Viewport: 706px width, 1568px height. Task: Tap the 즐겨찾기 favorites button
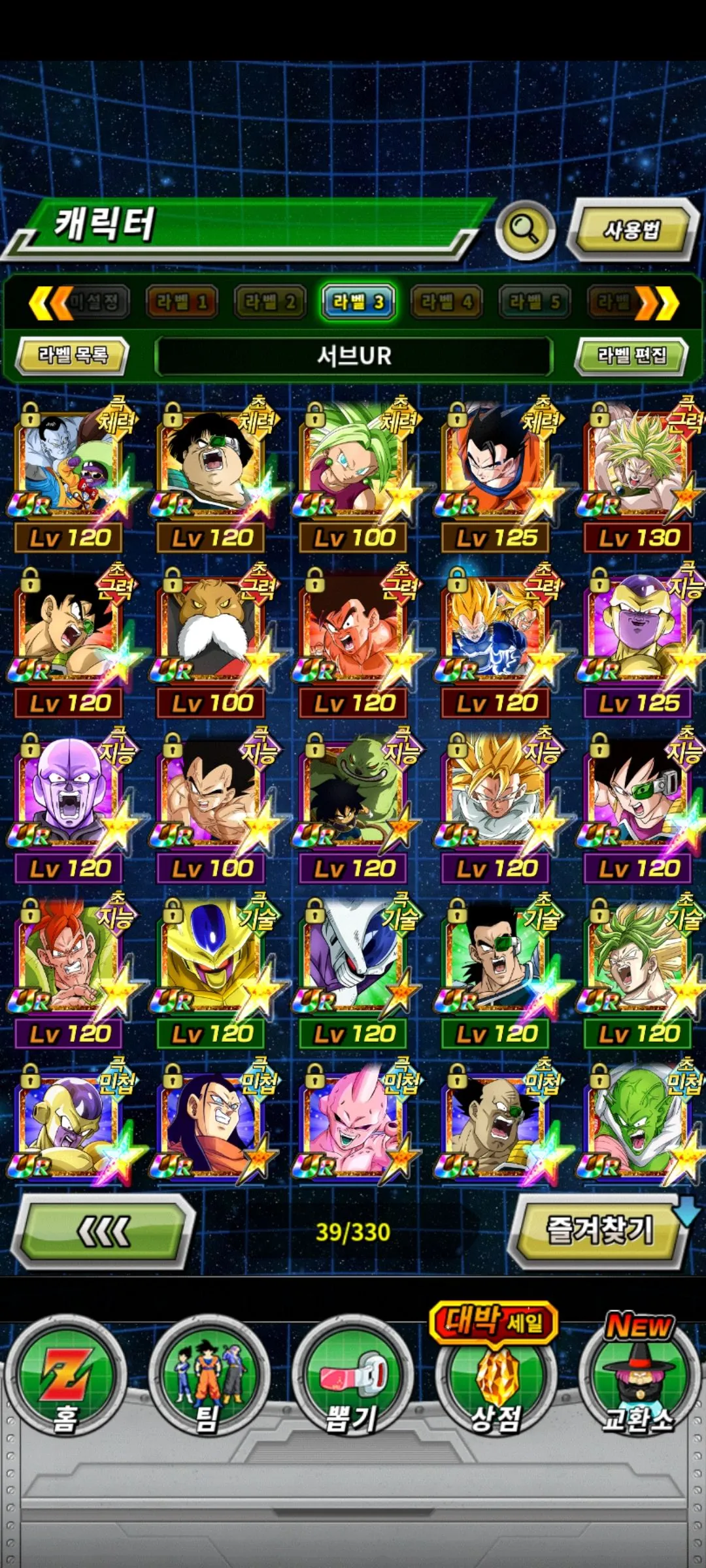pos(598,1231)
